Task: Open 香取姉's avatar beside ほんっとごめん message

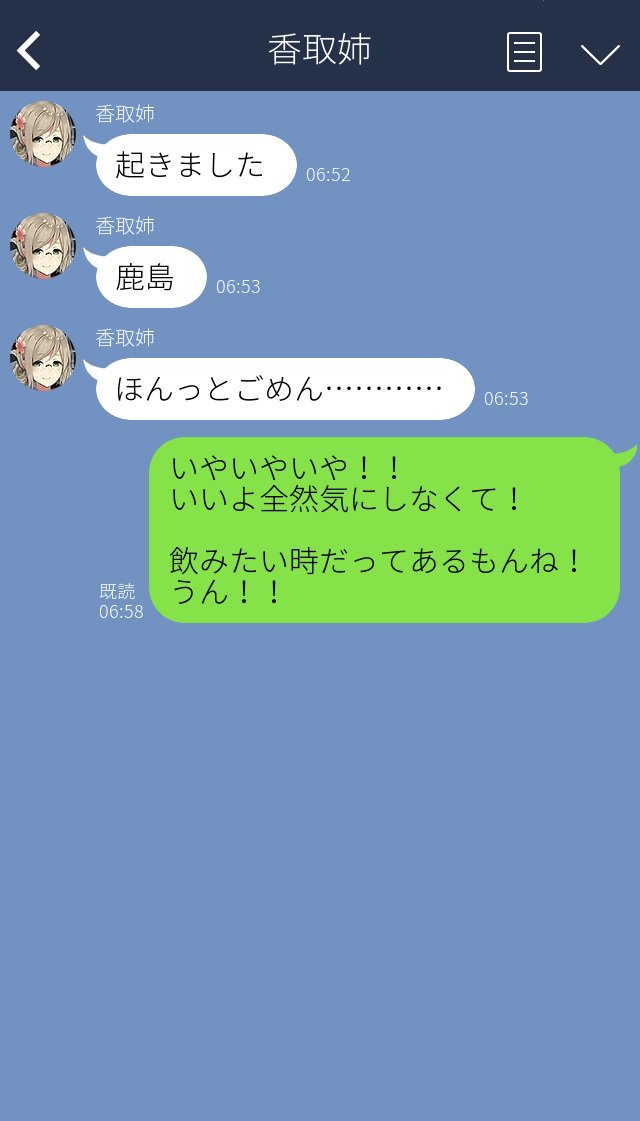Action: coord(43,358)
